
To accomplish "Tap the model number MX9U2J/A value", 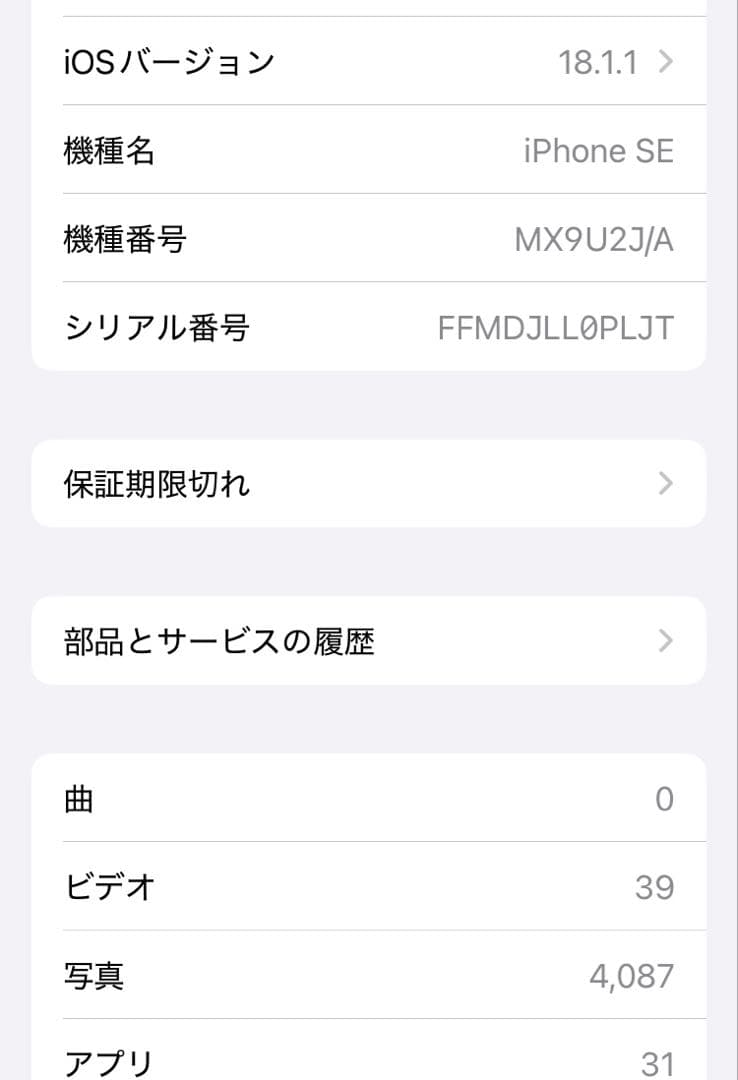I will pyautogui.click(x=592, y=238).
